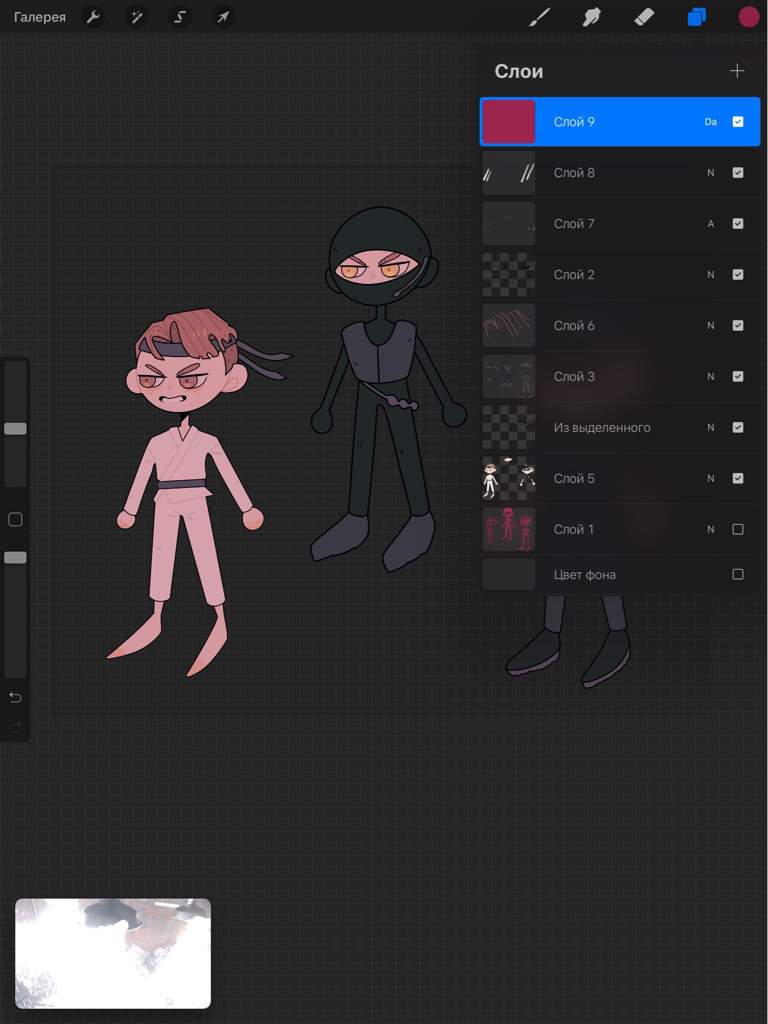
Task: Select the smudge tool
Action: [592, 17]
